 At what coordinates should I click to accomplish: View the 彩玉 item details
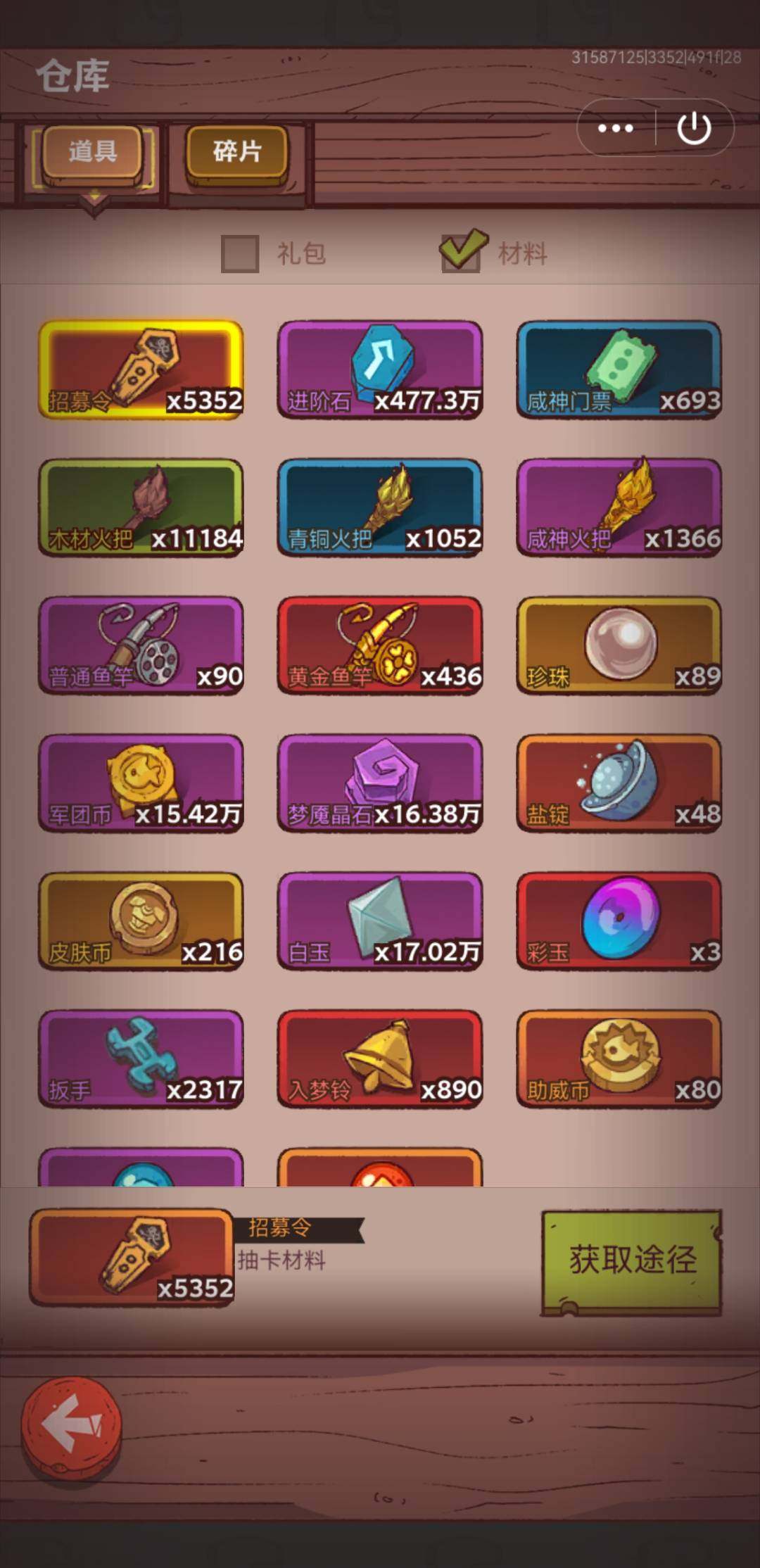click(619, 921)
